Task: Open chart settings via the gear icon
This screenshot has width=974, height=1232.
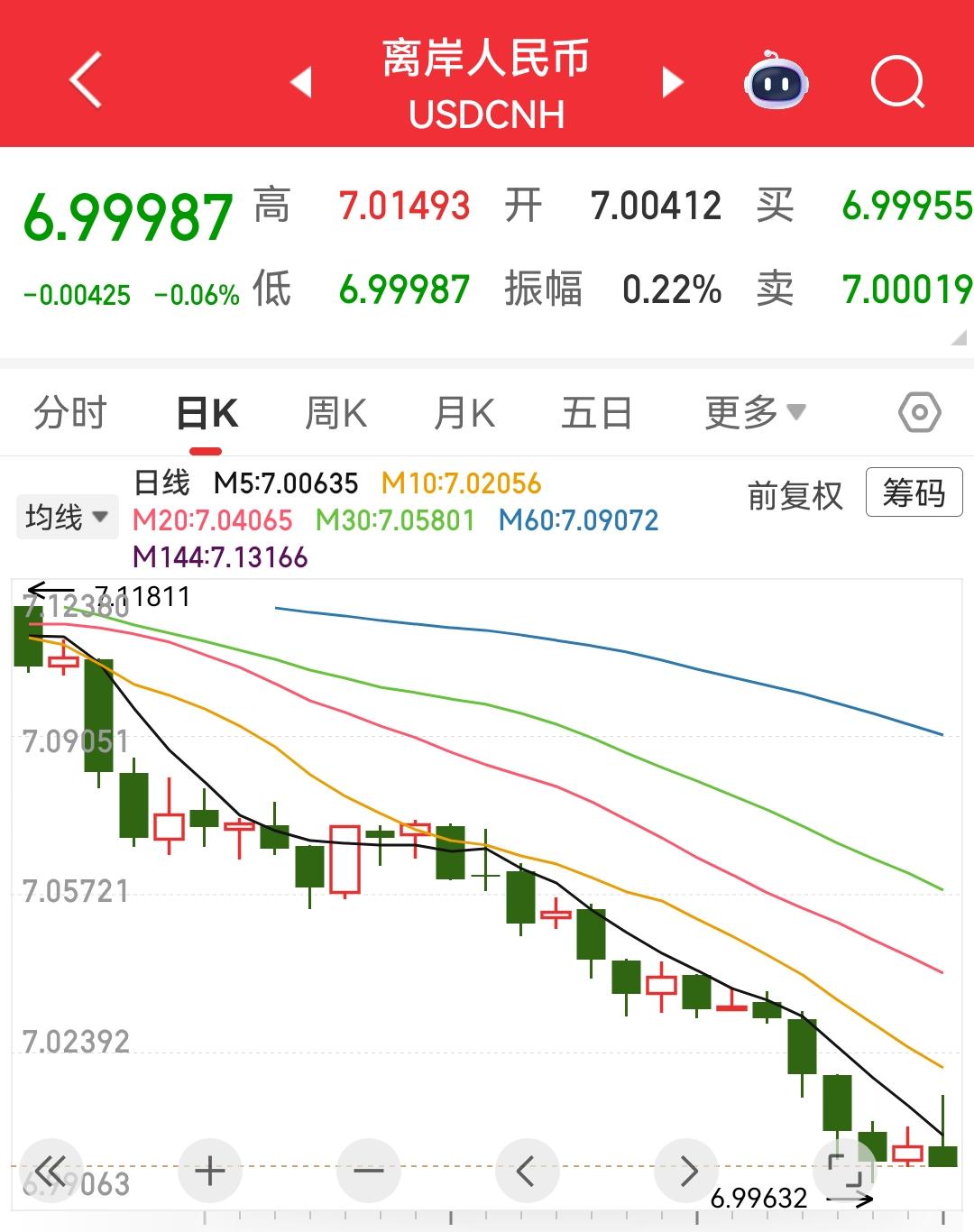Action: (x=918, y=412)
